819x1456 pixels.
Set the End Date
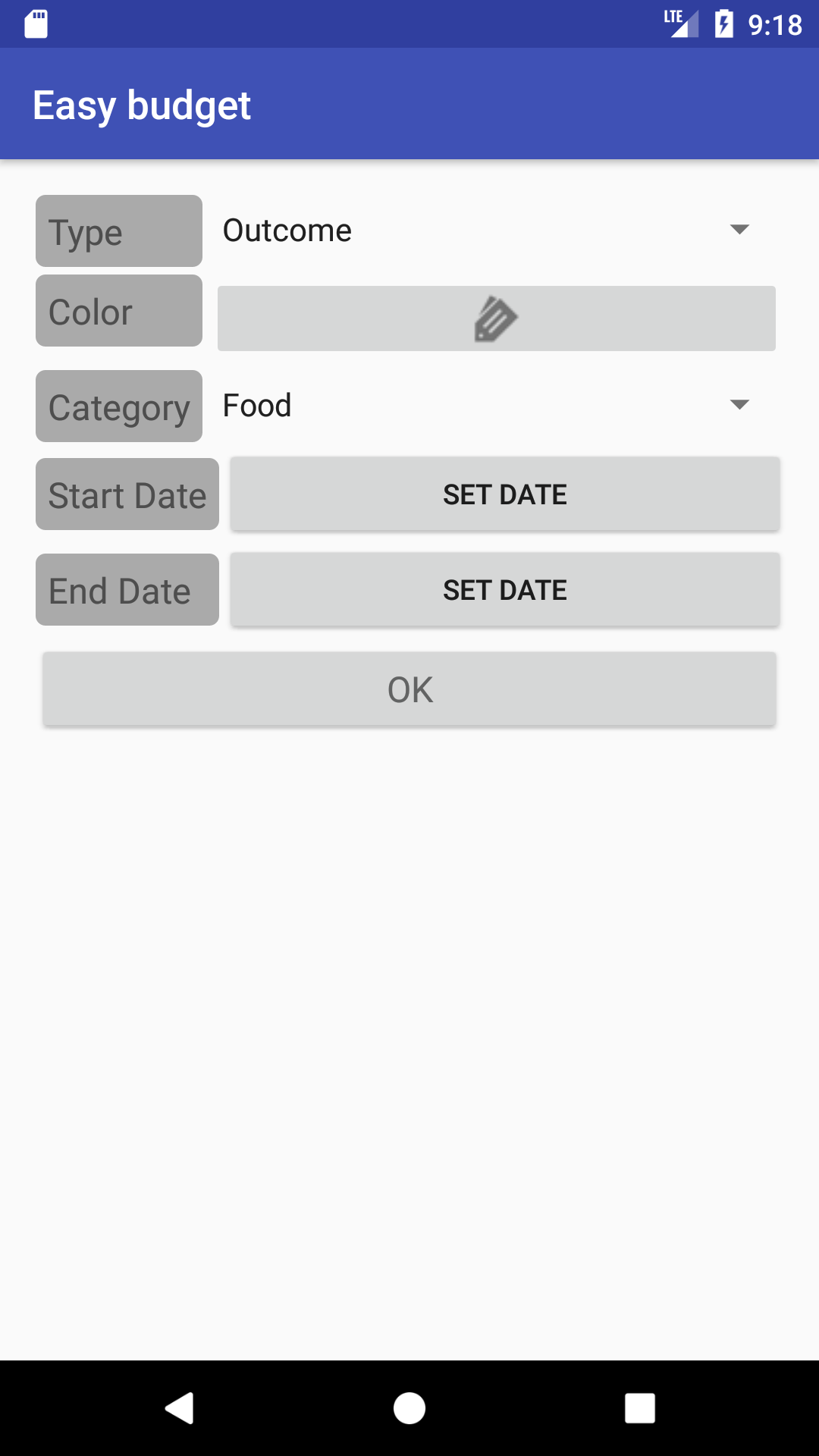[504, 590]
